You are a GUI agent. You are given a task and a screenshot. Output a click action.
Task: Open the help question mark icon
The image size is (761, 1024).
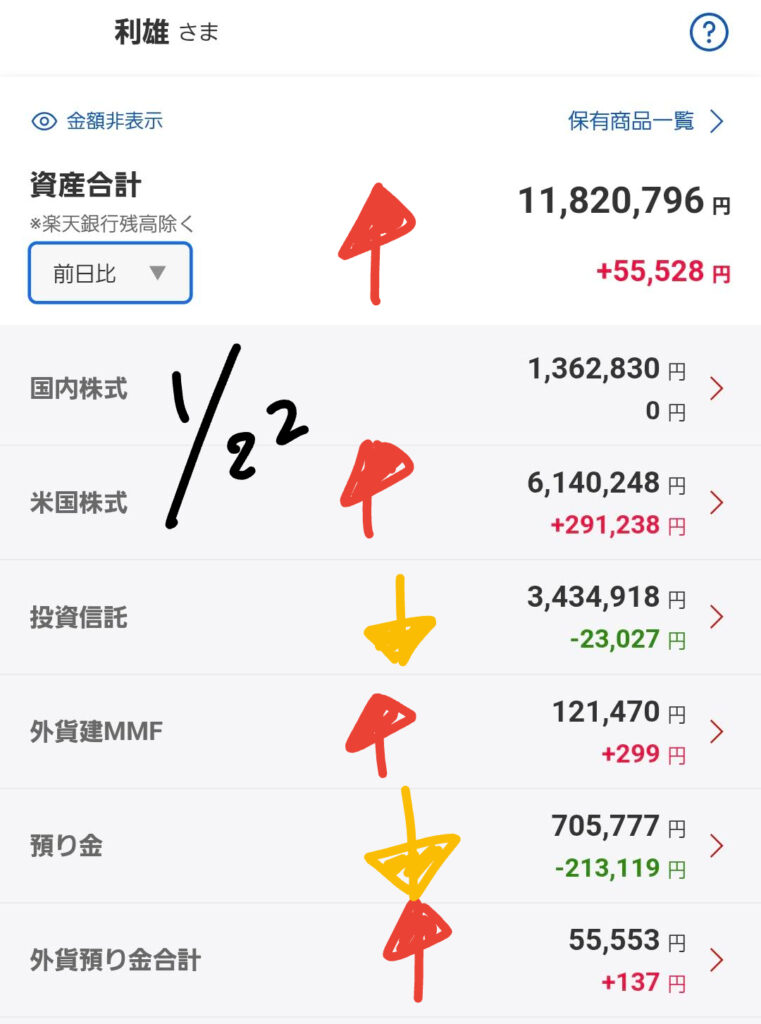[708, 33]
